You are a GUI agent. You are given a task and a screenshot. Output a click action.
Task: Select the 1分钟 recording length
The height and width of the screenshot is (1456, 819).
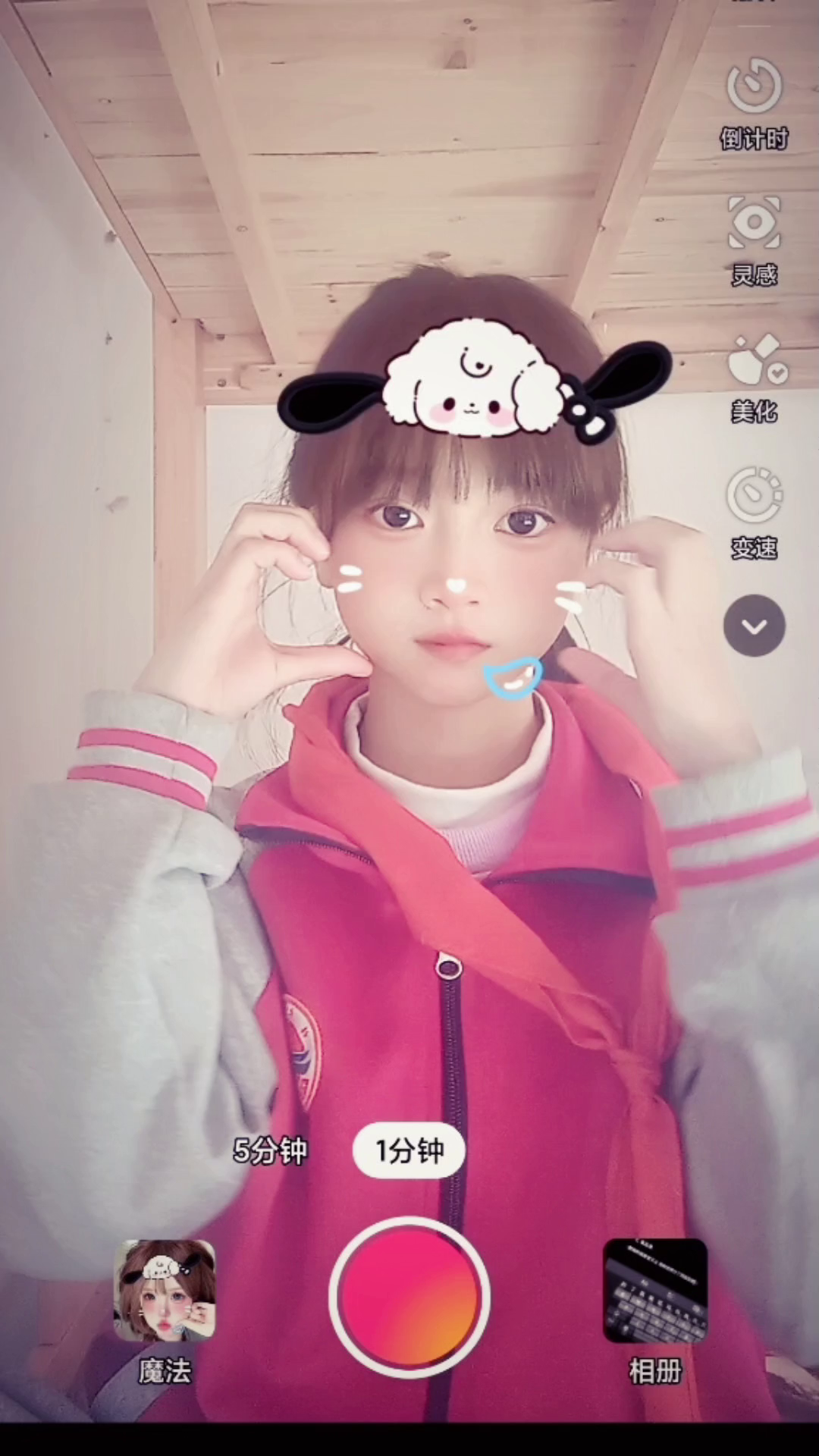pyautogui.click(x=409, y=1150)
